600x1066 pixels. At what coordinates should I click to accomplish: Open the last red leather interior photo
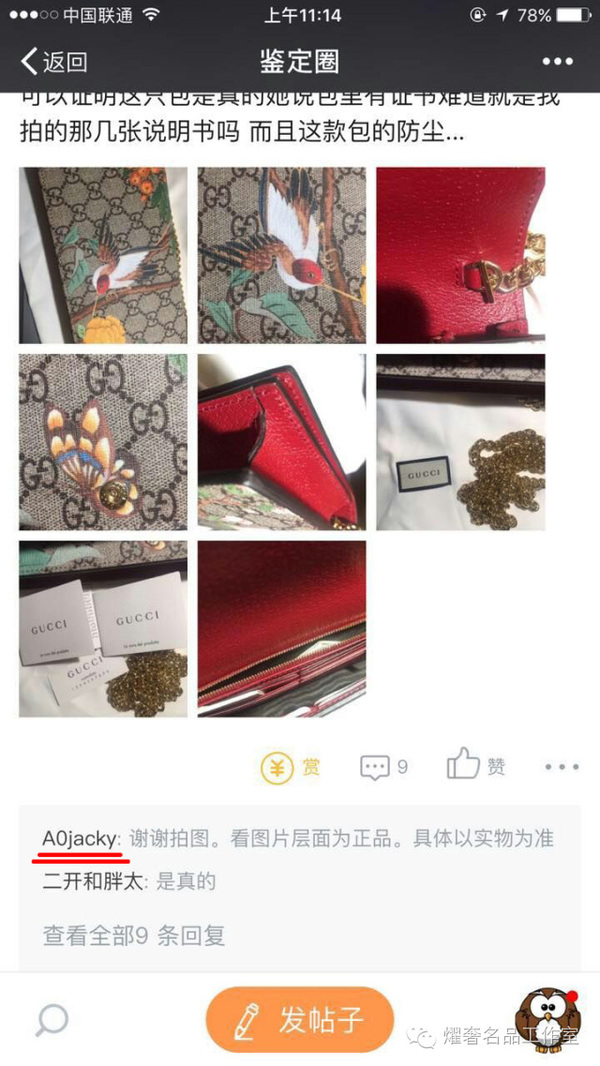click(x=282, y=628)
